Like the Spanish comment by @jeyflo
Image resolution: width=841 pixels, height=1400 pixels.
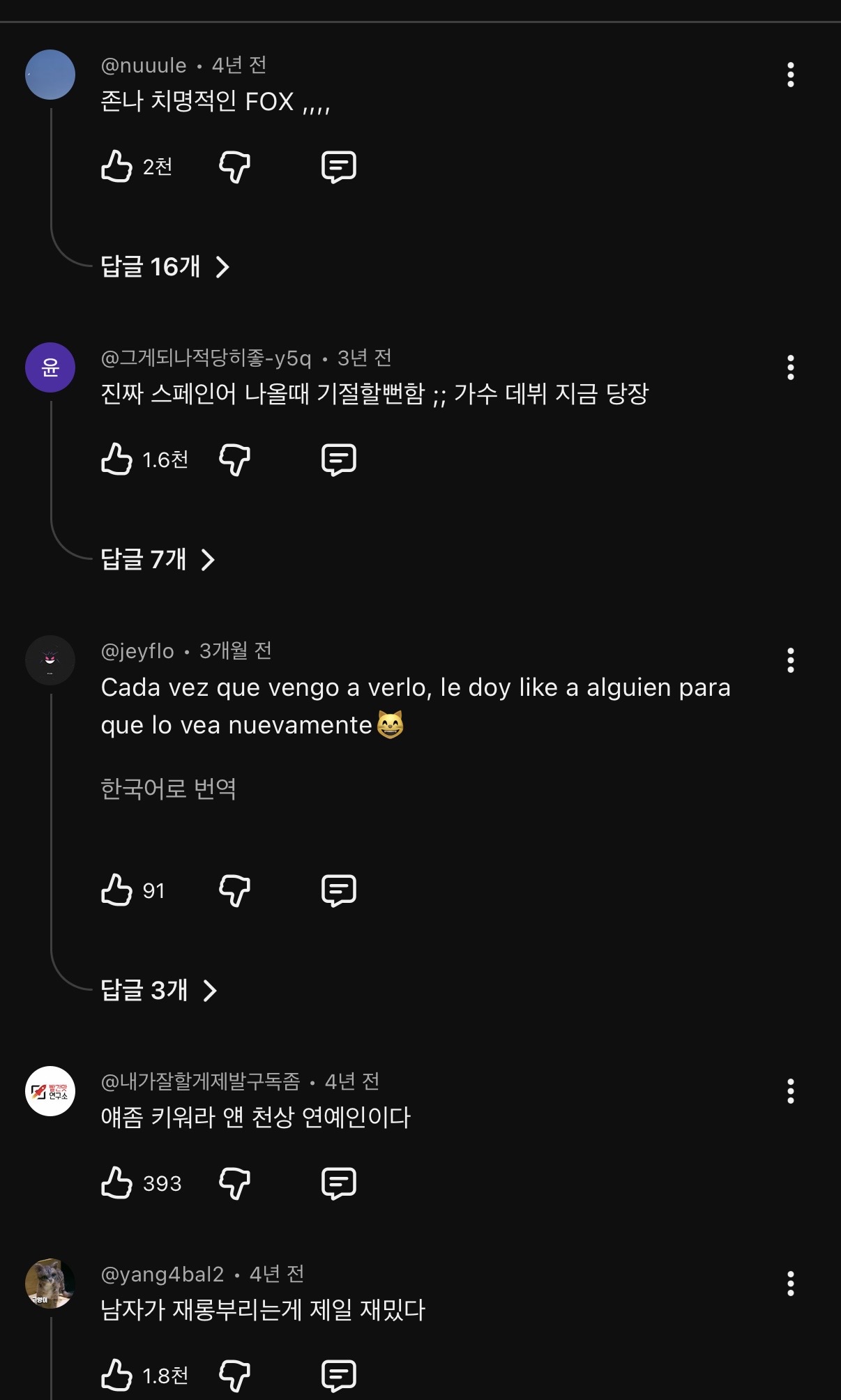[116, 890]
